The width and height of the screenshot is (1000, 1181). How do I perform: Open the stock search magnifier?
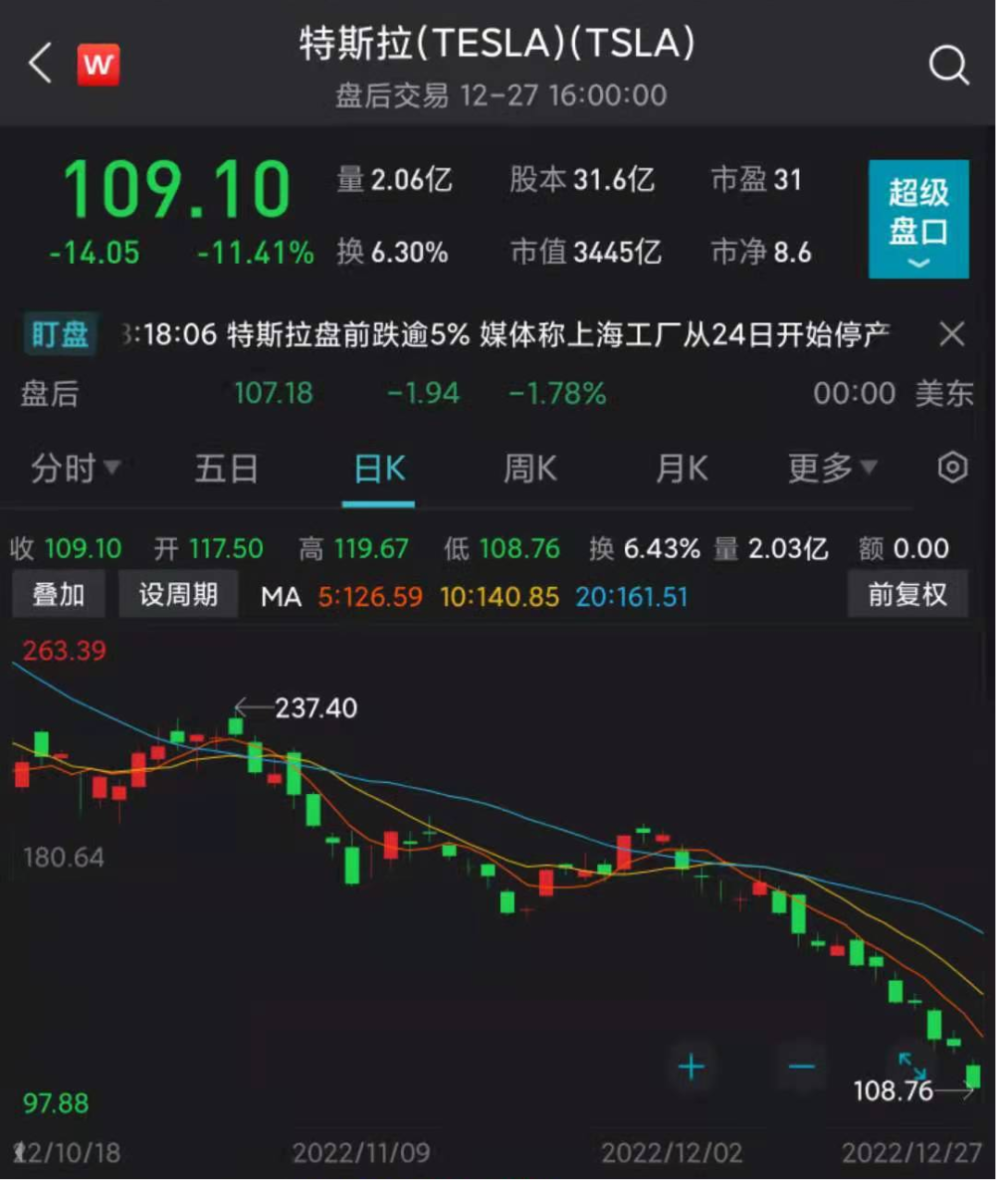948,66
